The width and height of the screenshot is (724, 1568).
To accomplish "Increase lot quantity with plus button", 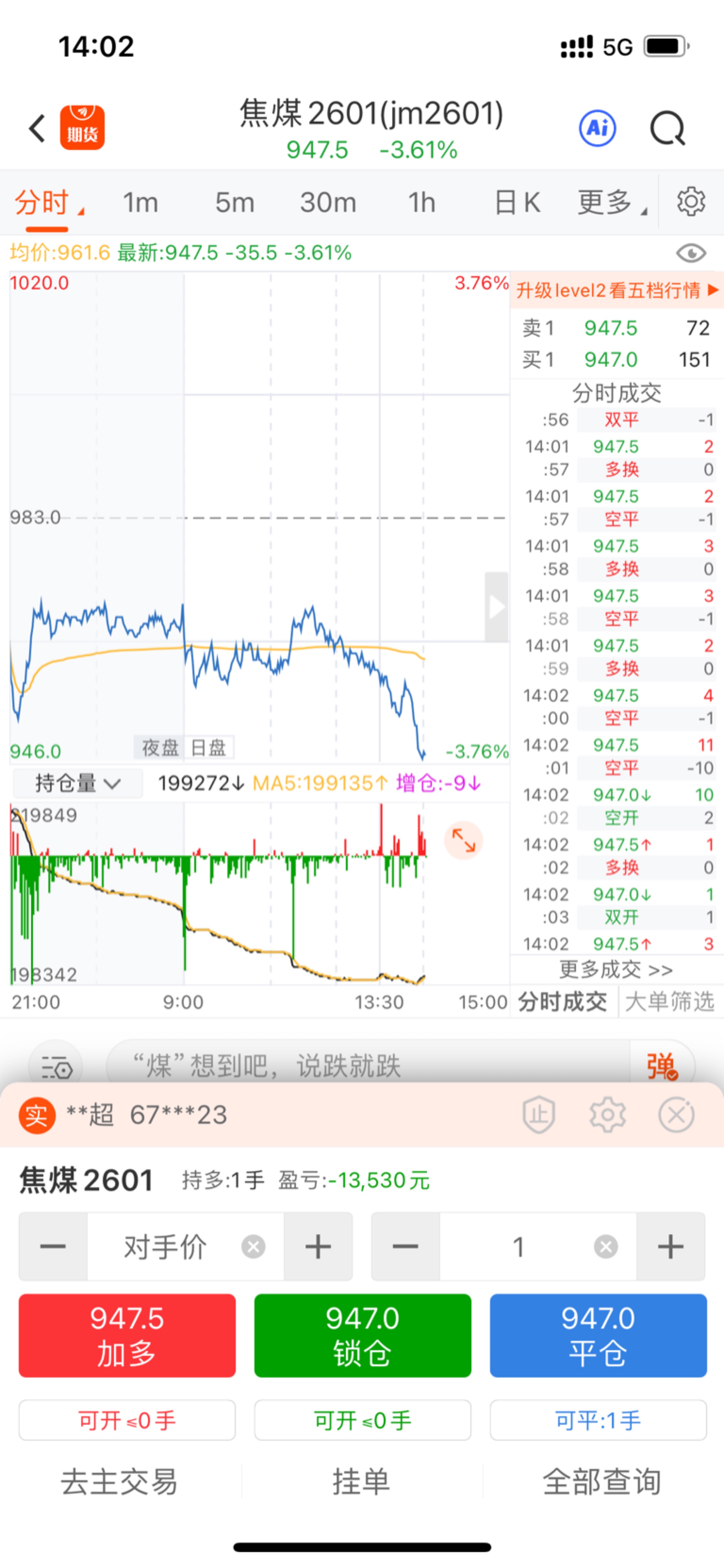I will [x=671, y=1246].
